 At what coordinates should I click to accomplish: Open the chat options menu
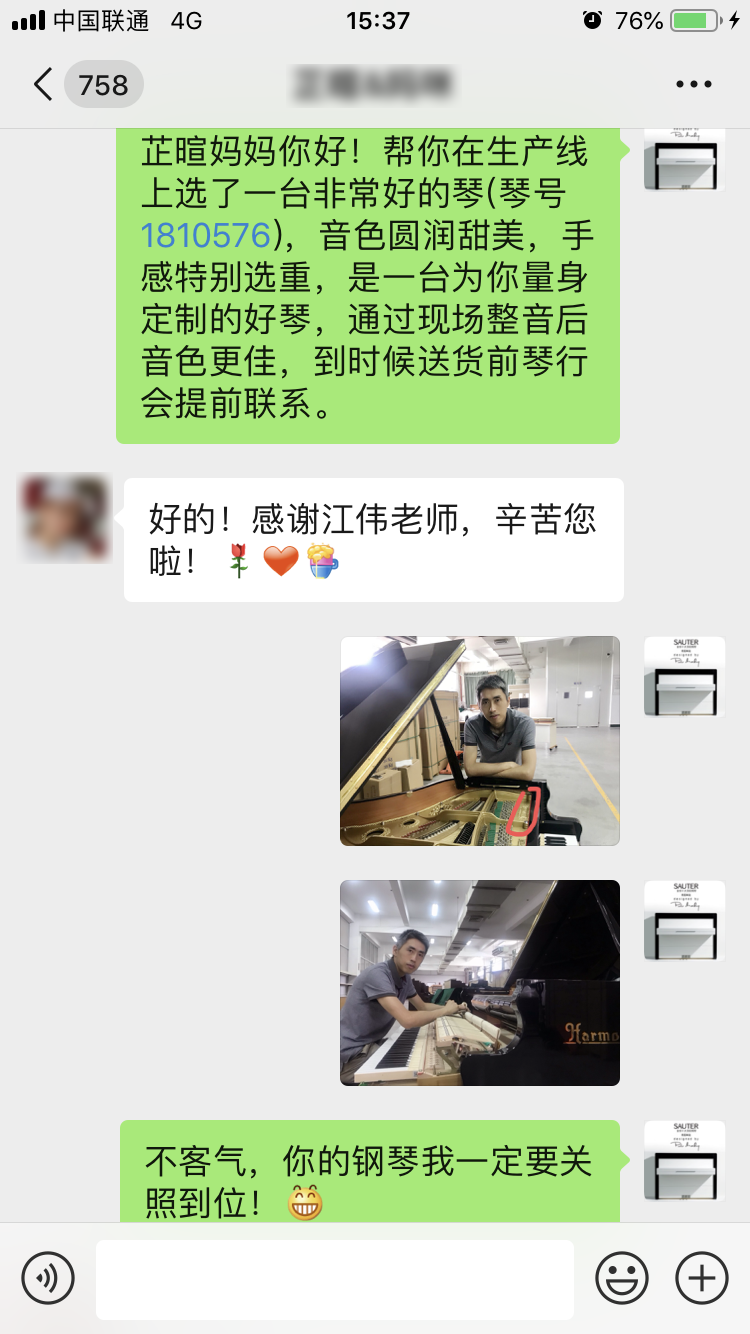click(x=693, y=85)
